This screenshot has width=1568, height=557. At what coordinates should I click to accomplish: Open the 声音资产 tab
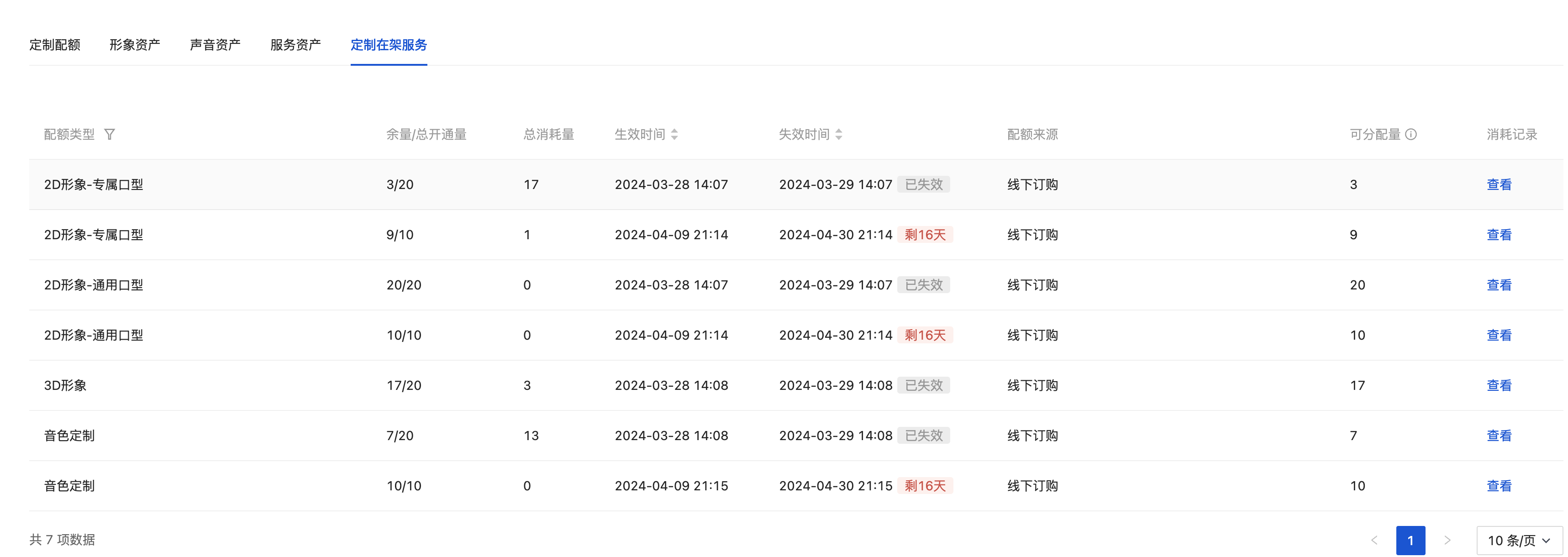pyautogui.click(x=215, y=44)
